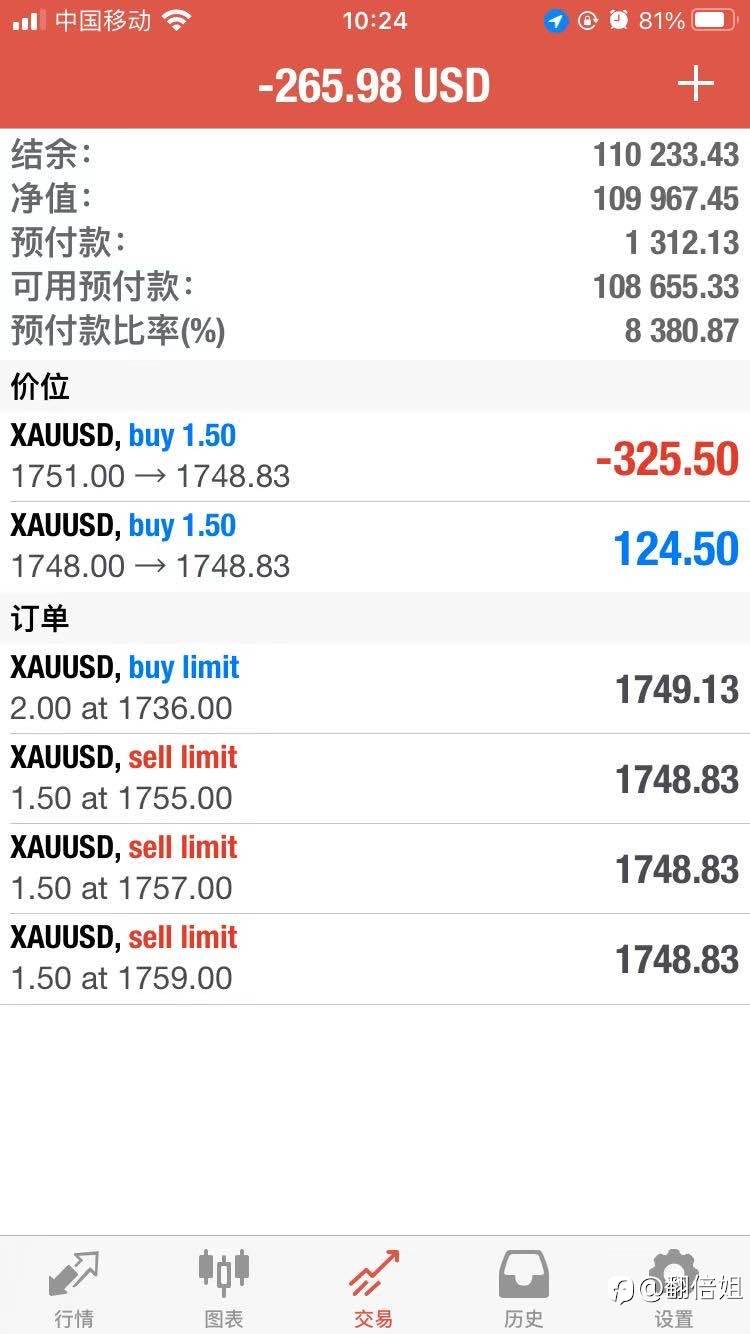Open the sell limit order at 1755.00
The width and height of the screenshot is (750, 1334).
pos(375,779)
